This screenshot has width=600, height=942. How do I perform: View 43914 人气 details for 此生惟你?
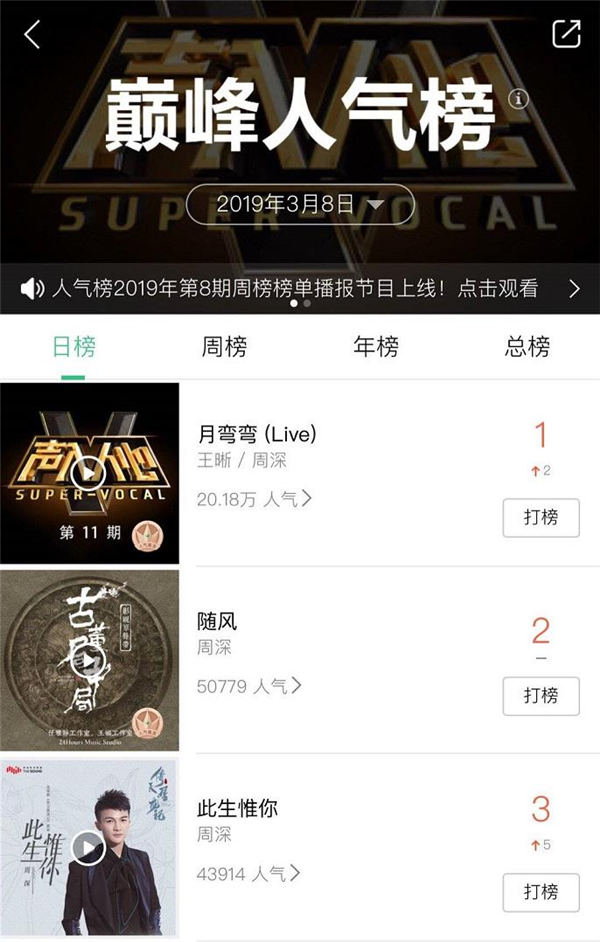click(250, 874)
